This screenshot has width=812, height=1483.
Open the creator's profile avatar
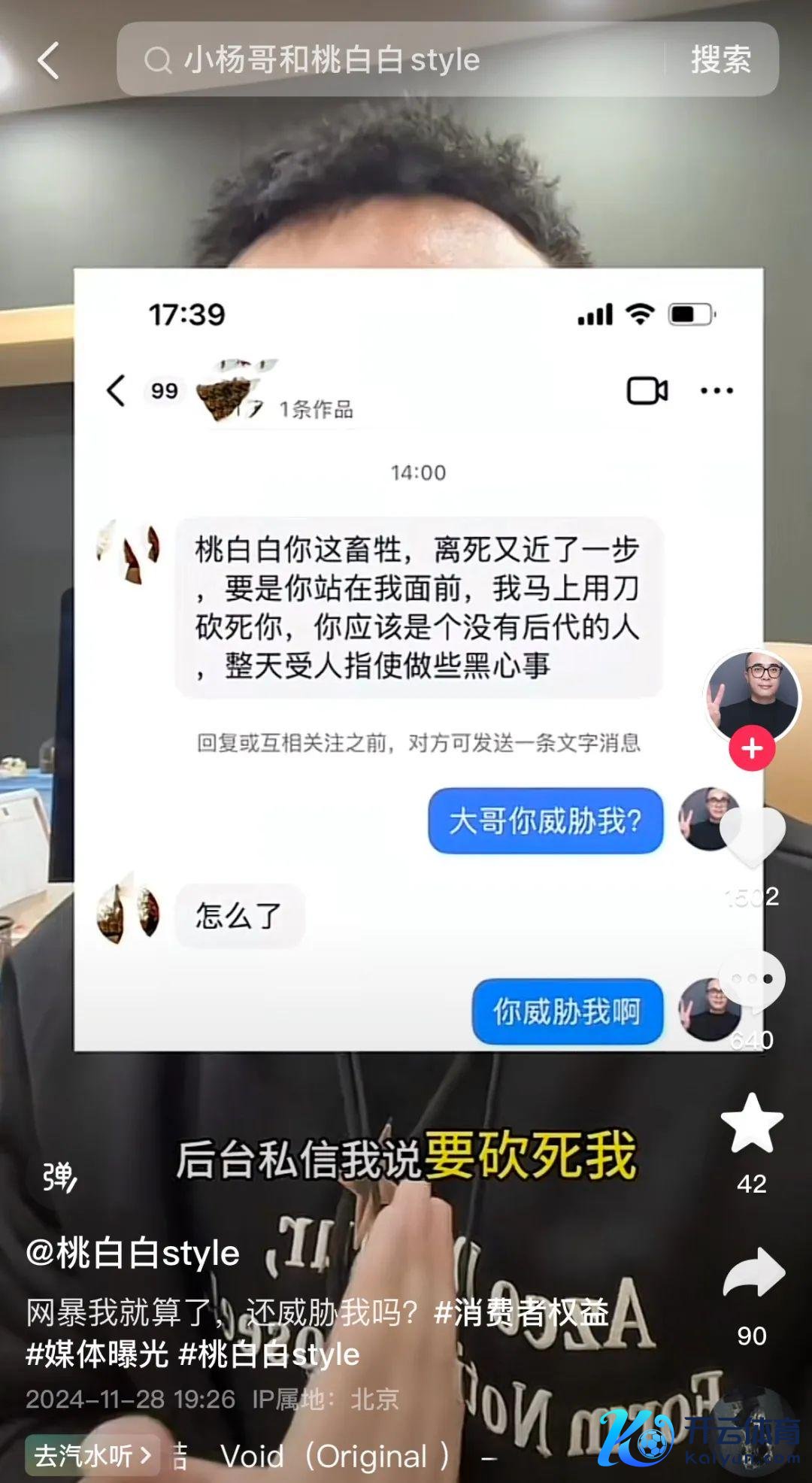(x=752, y=696)
